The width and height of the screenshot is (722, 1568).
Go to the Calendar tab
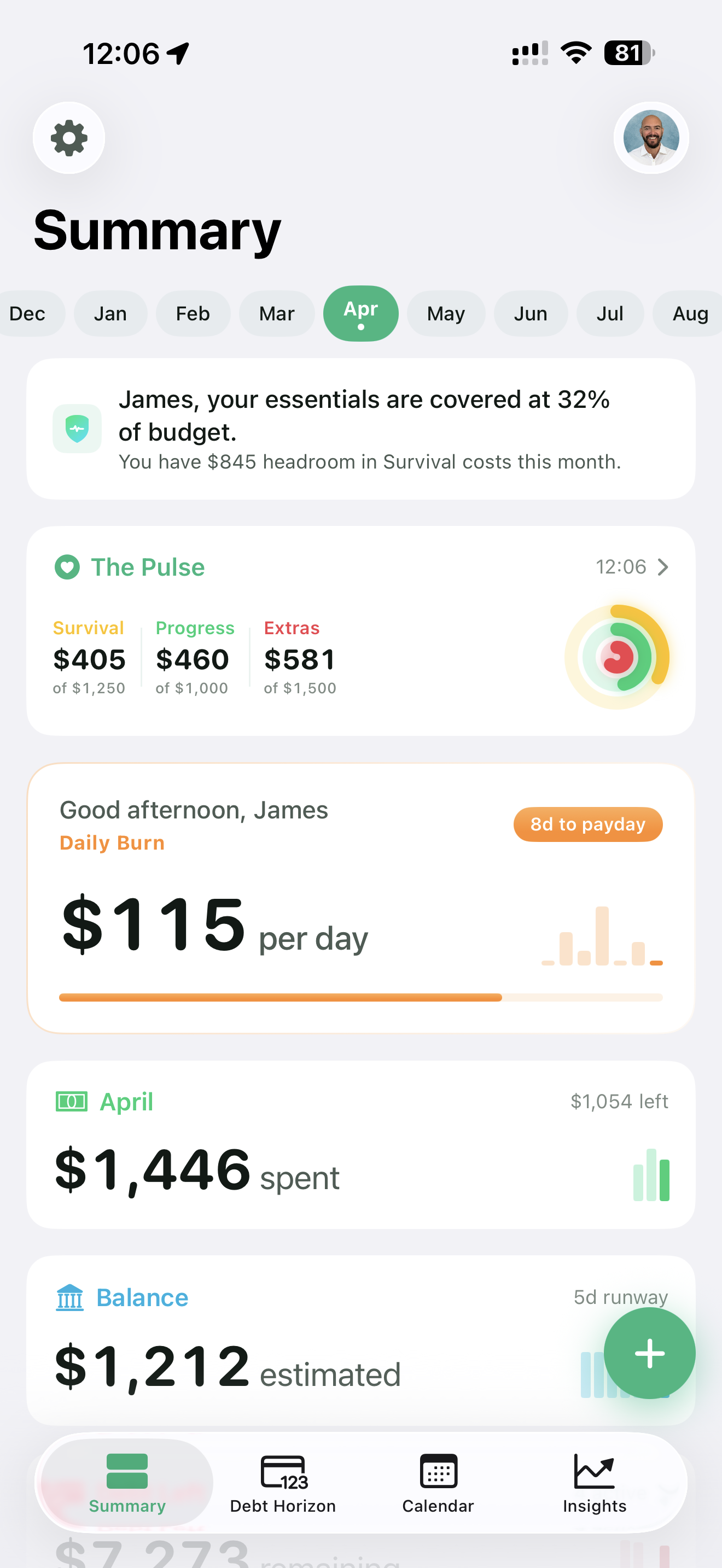(x=438, y=1482)
